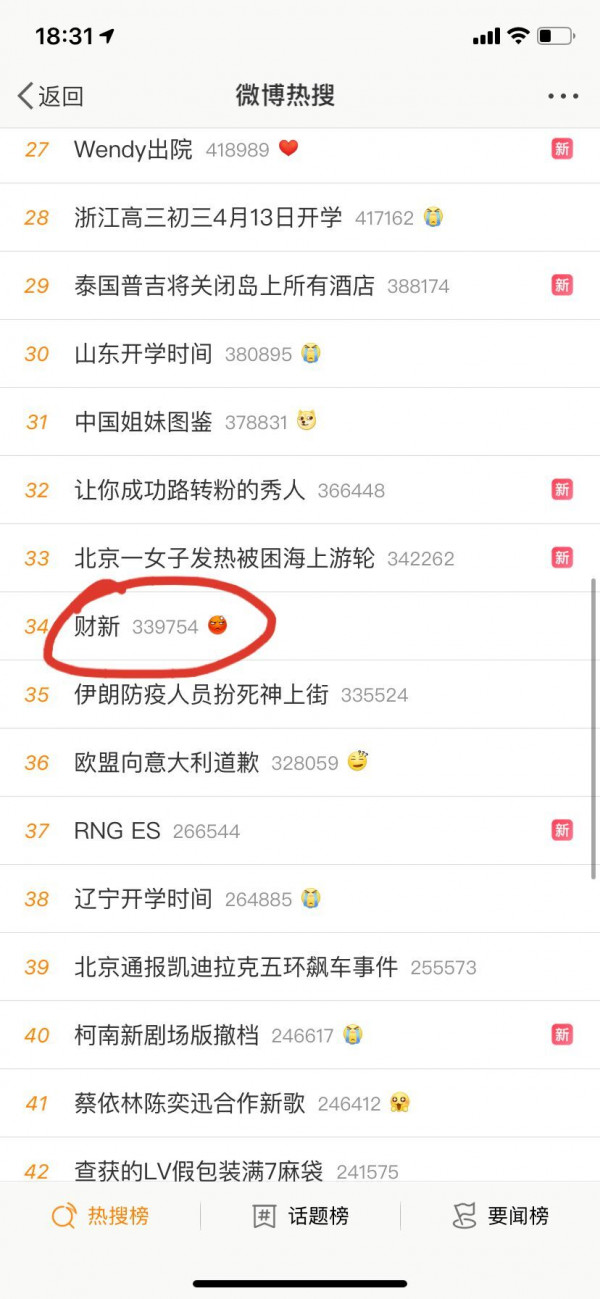Screen dimensions: 600x1299
Task: Open the RNG ES trending topic
Action: (117, 830)
